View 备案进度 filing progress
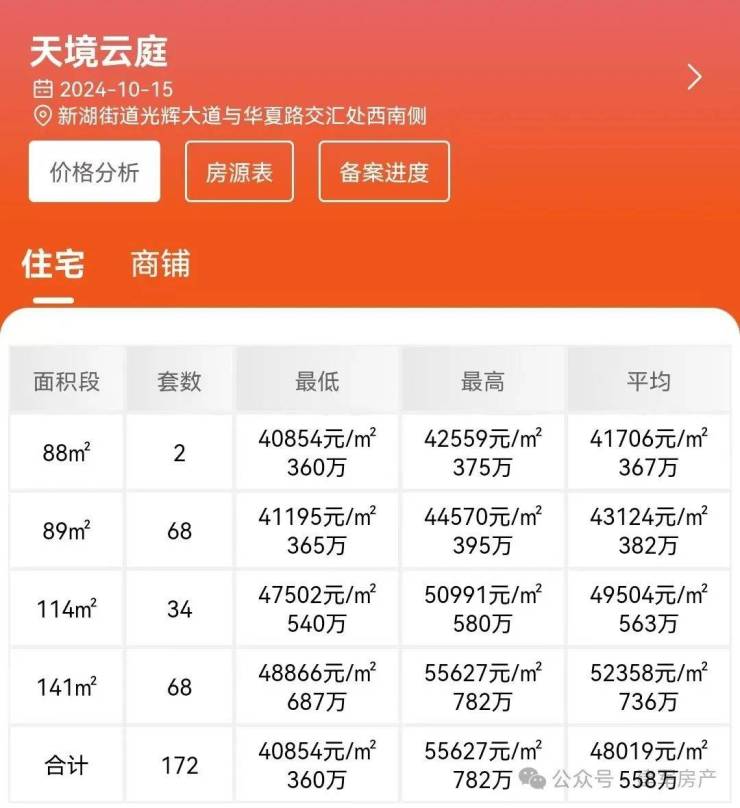Image resolution: width=740 pixels, height=808 pixels. point(384,172)
